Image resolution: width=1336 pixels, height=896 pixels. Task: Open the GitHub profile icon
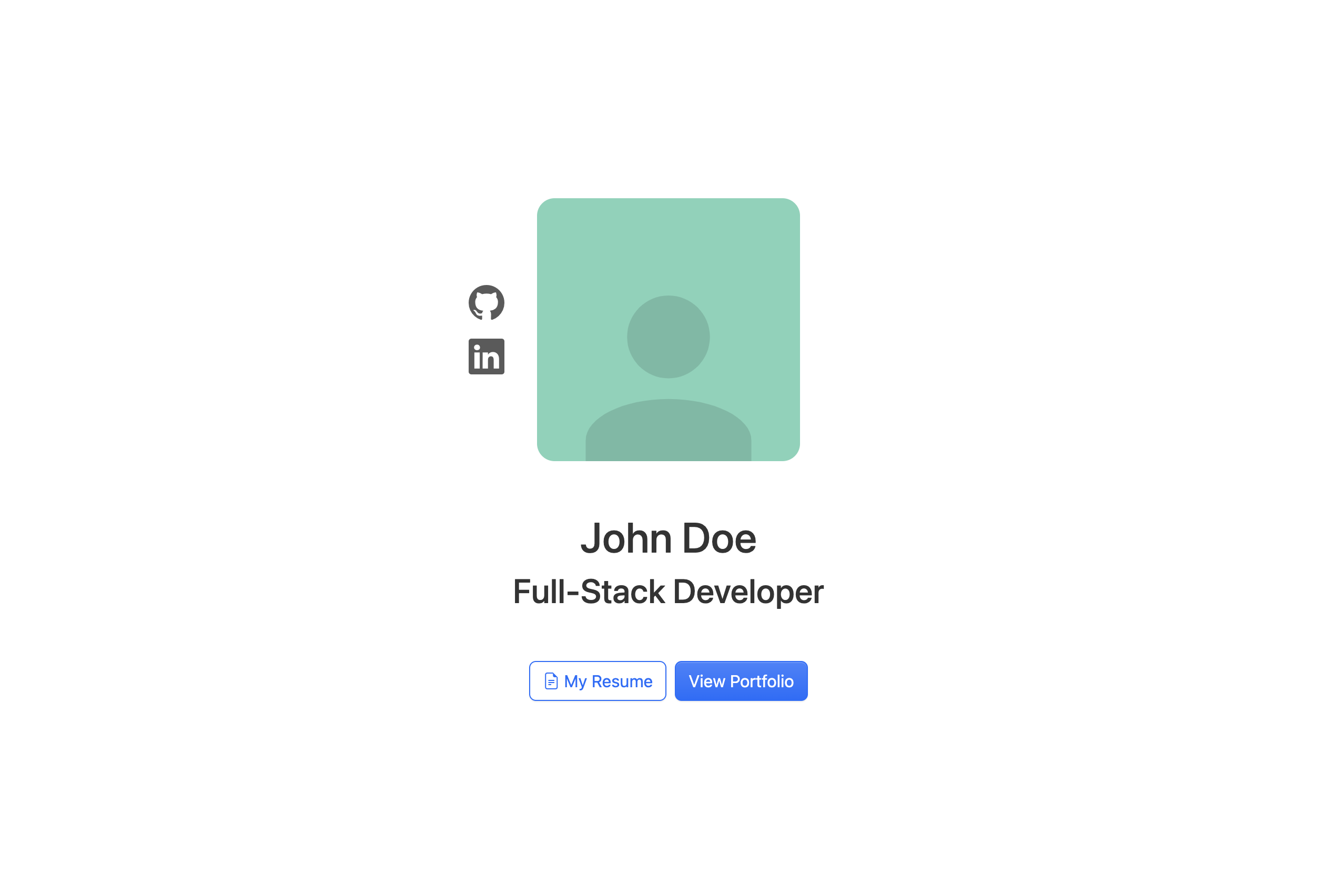[x=487, y=302]
